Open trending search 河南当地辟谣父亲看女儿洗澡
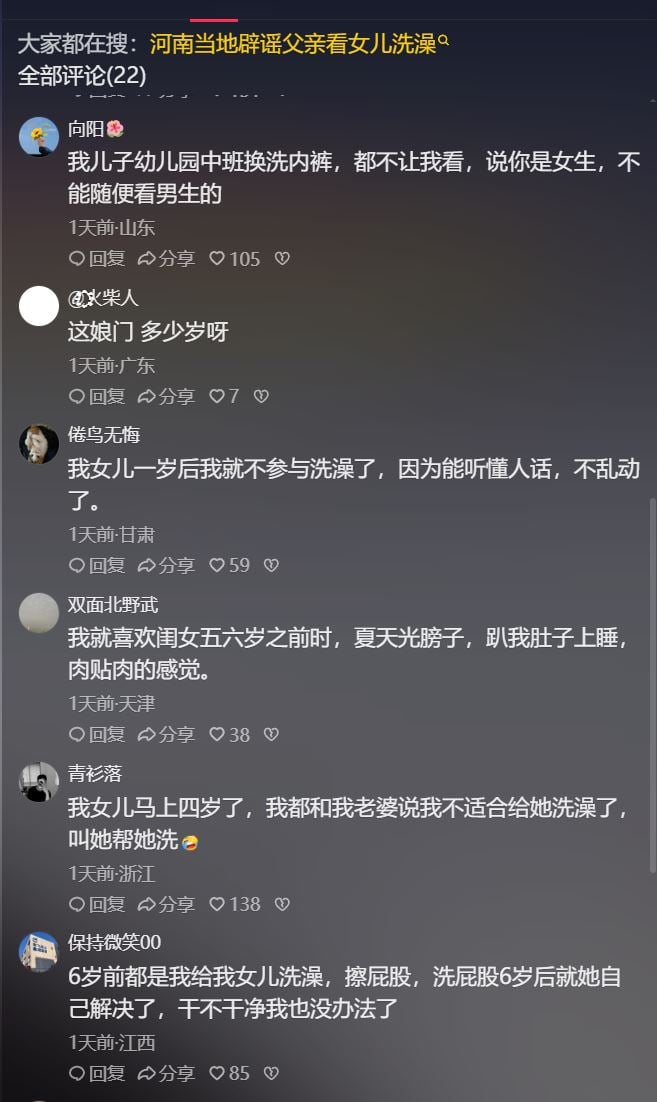 [294, 44]
